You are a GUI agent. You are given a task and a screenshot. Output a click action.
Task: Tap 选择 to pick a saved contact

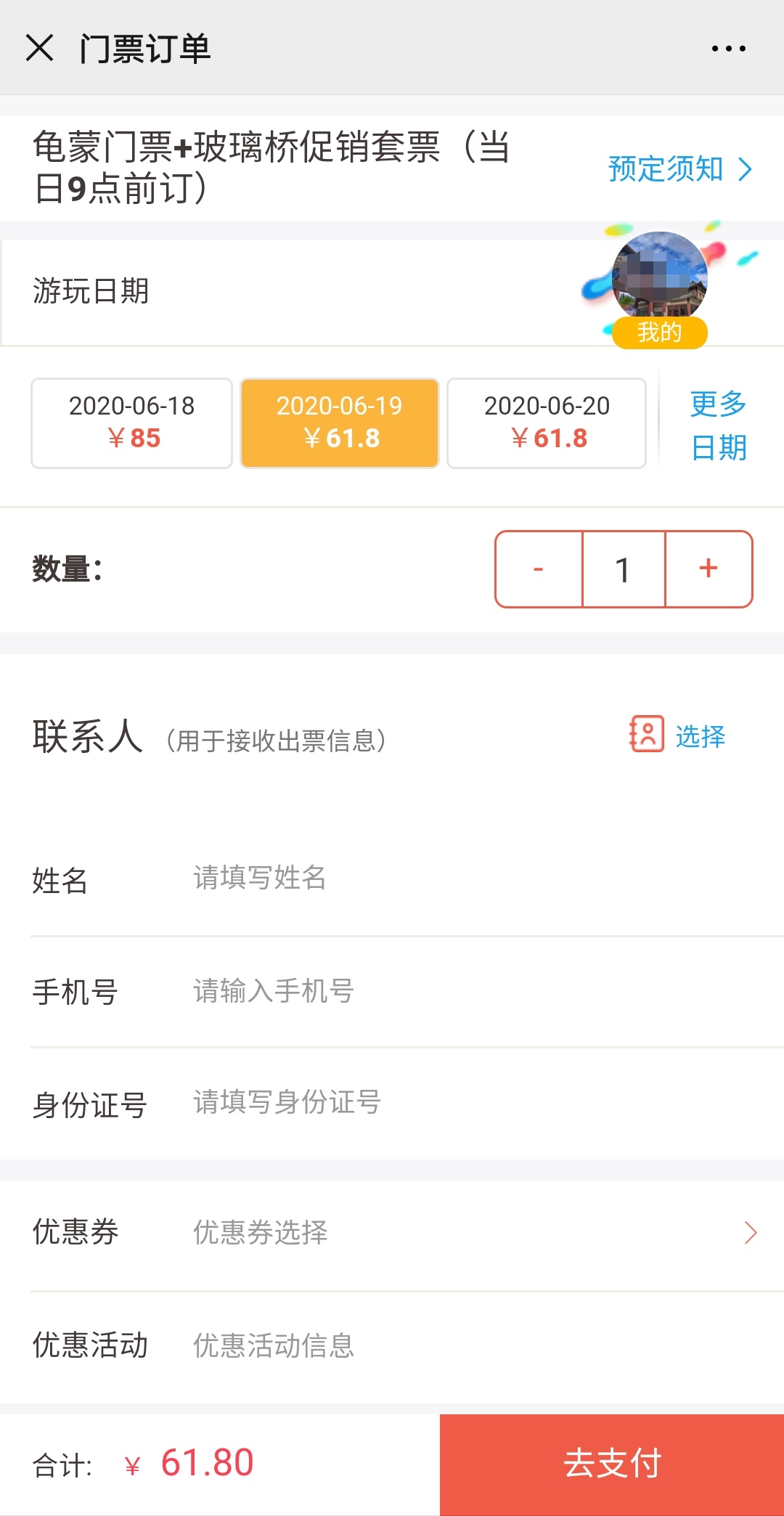pyautogui.click(x=678, y=735)
